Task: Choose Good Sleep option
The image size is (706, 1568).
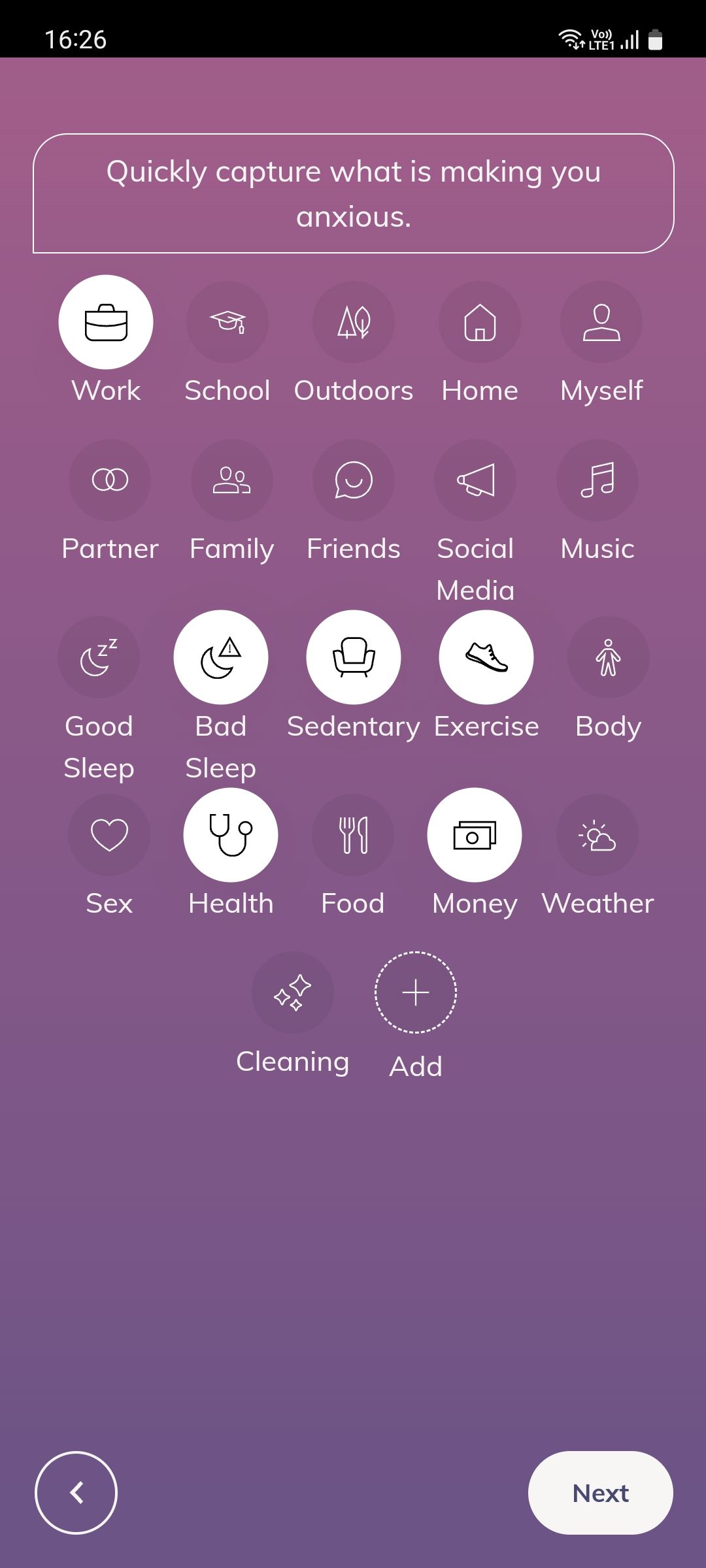Action: [99, 657]
